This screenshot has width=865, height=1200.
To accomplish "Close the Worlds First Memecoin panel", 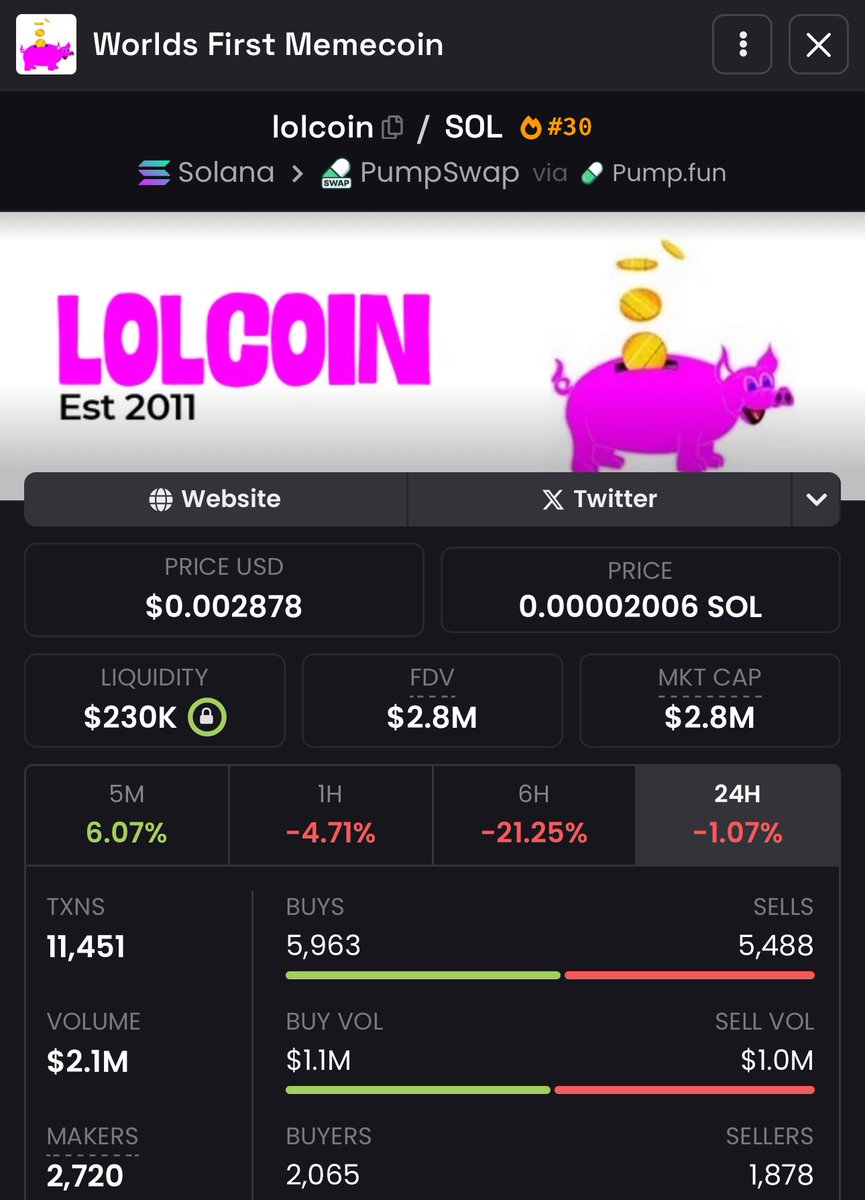I will click(x=818, y=45).
